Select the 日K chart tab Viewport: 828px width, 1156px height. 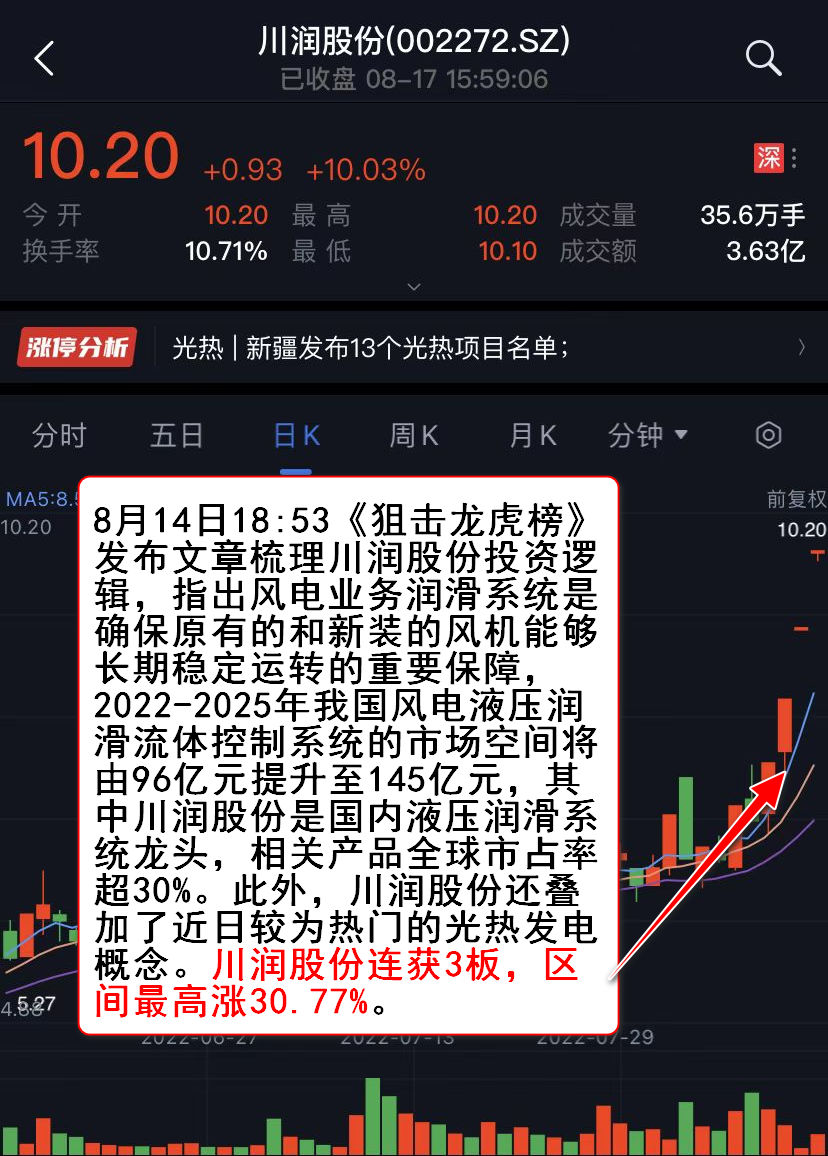point(296,436)
